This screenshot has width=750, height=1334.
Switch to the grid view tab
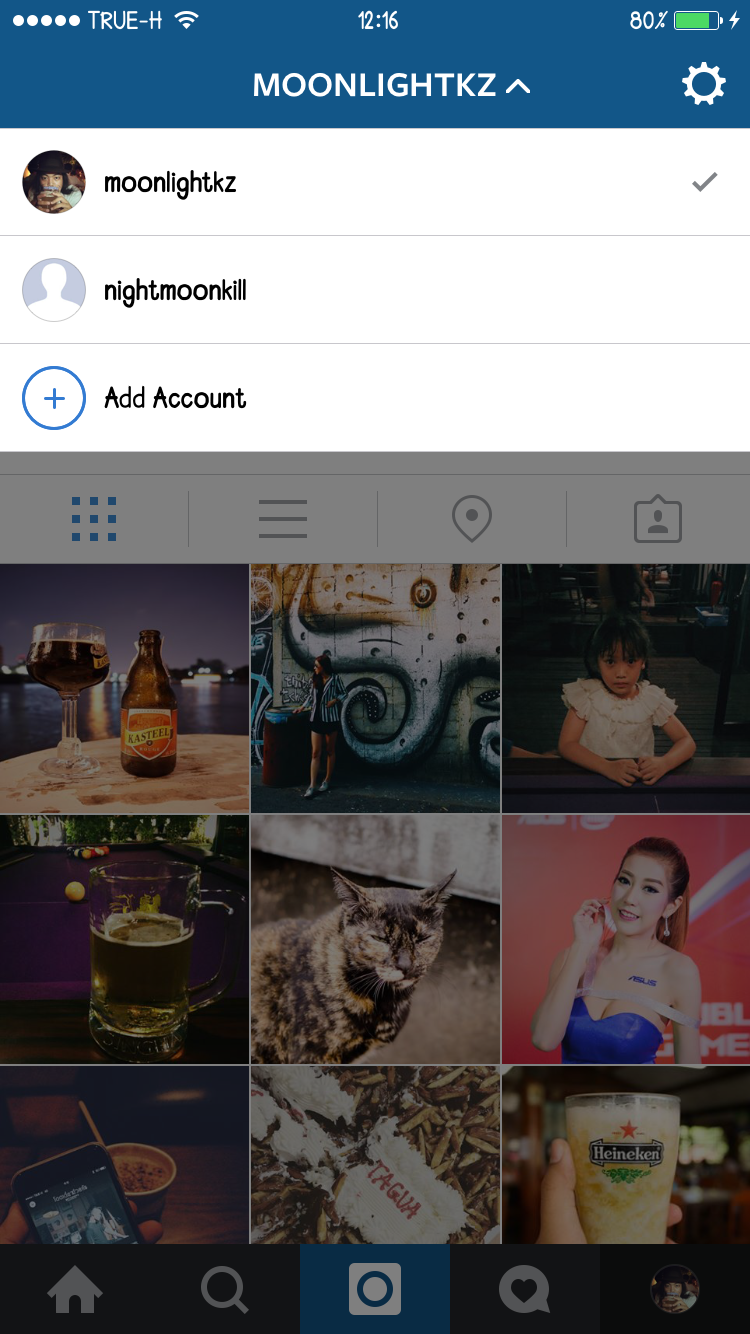(94, 519)
